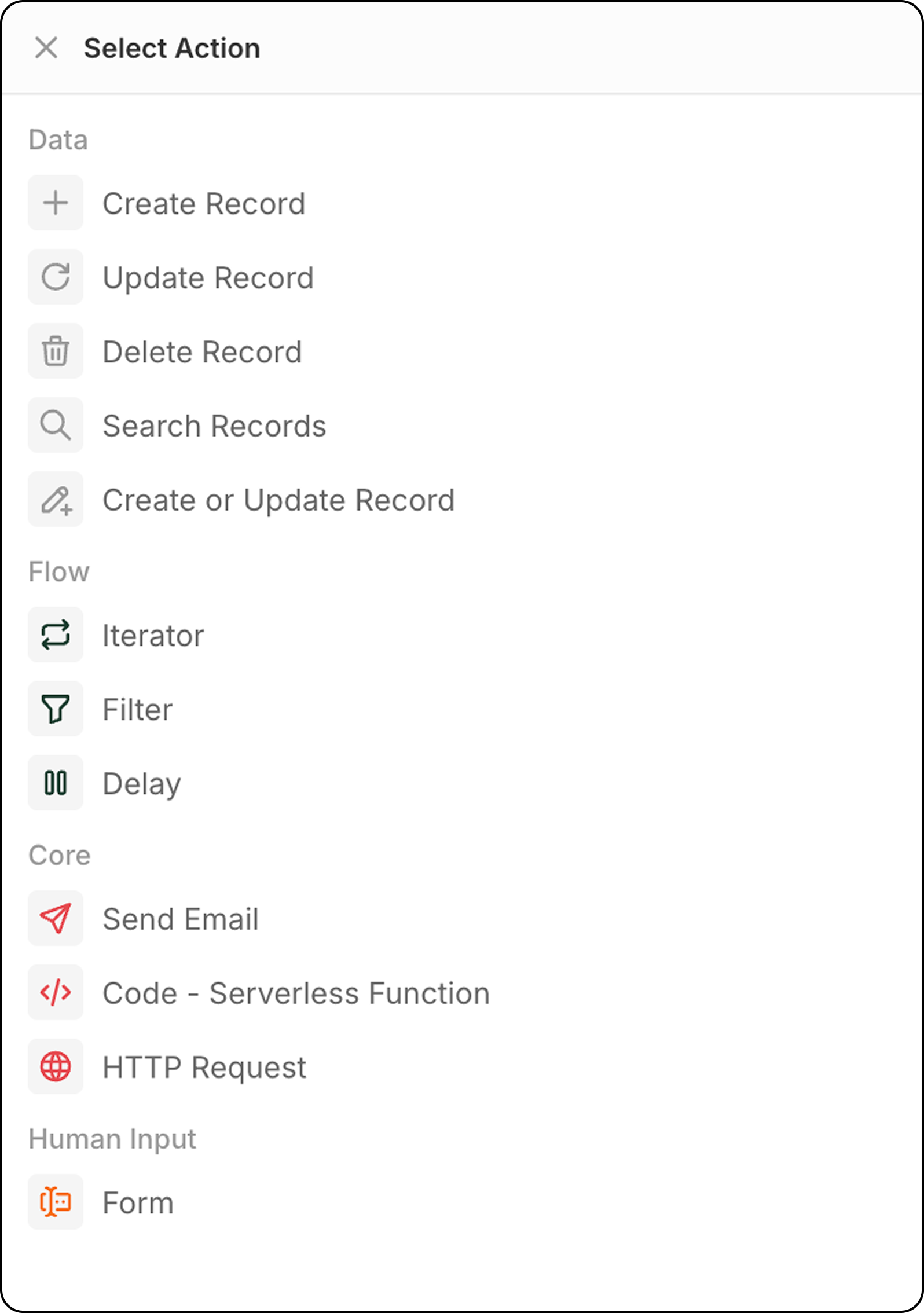Choose the Create Record action
924x1313 pixels.
click(x=203, y=204)
